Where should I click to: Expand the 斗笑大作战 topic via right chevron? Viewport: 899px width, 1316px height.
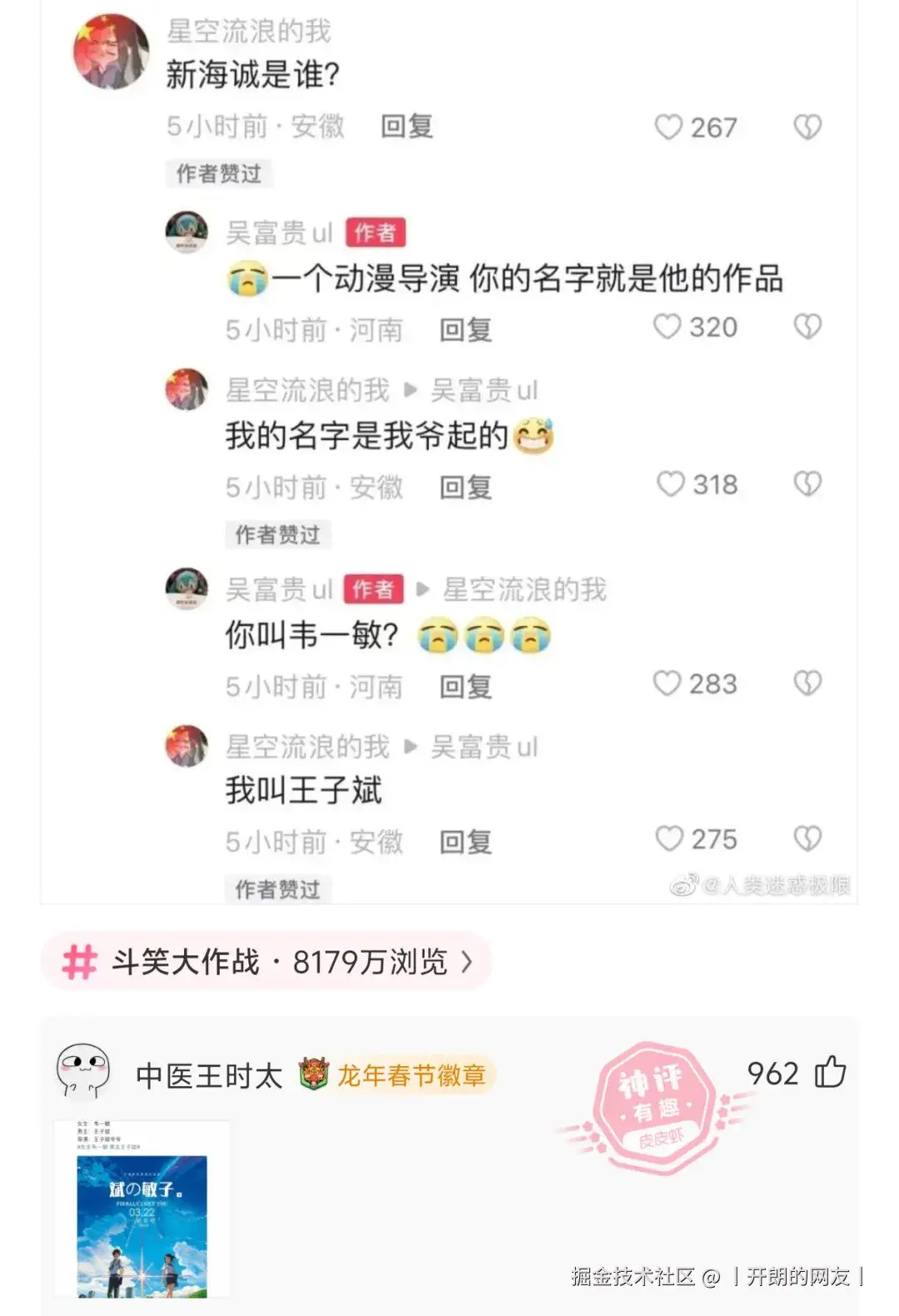point(466,962)
